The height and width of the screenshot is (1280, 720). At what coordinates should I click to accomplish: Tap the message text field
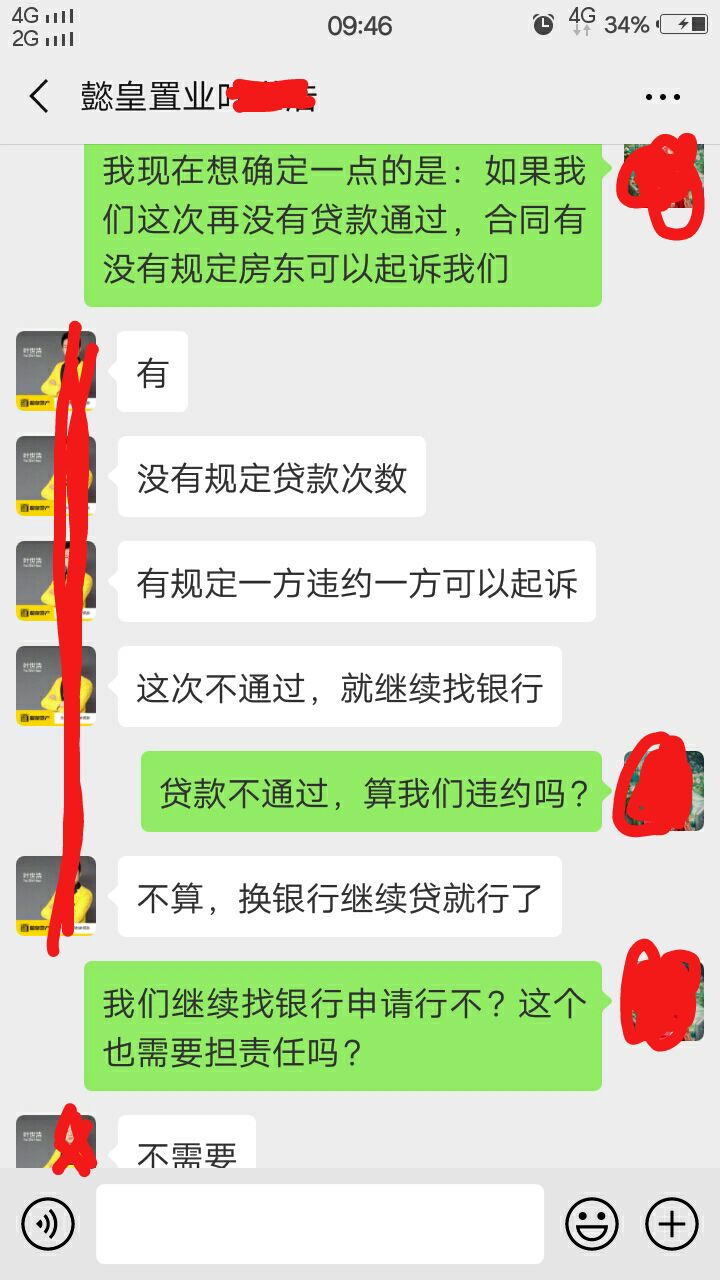pos(320,1223)
